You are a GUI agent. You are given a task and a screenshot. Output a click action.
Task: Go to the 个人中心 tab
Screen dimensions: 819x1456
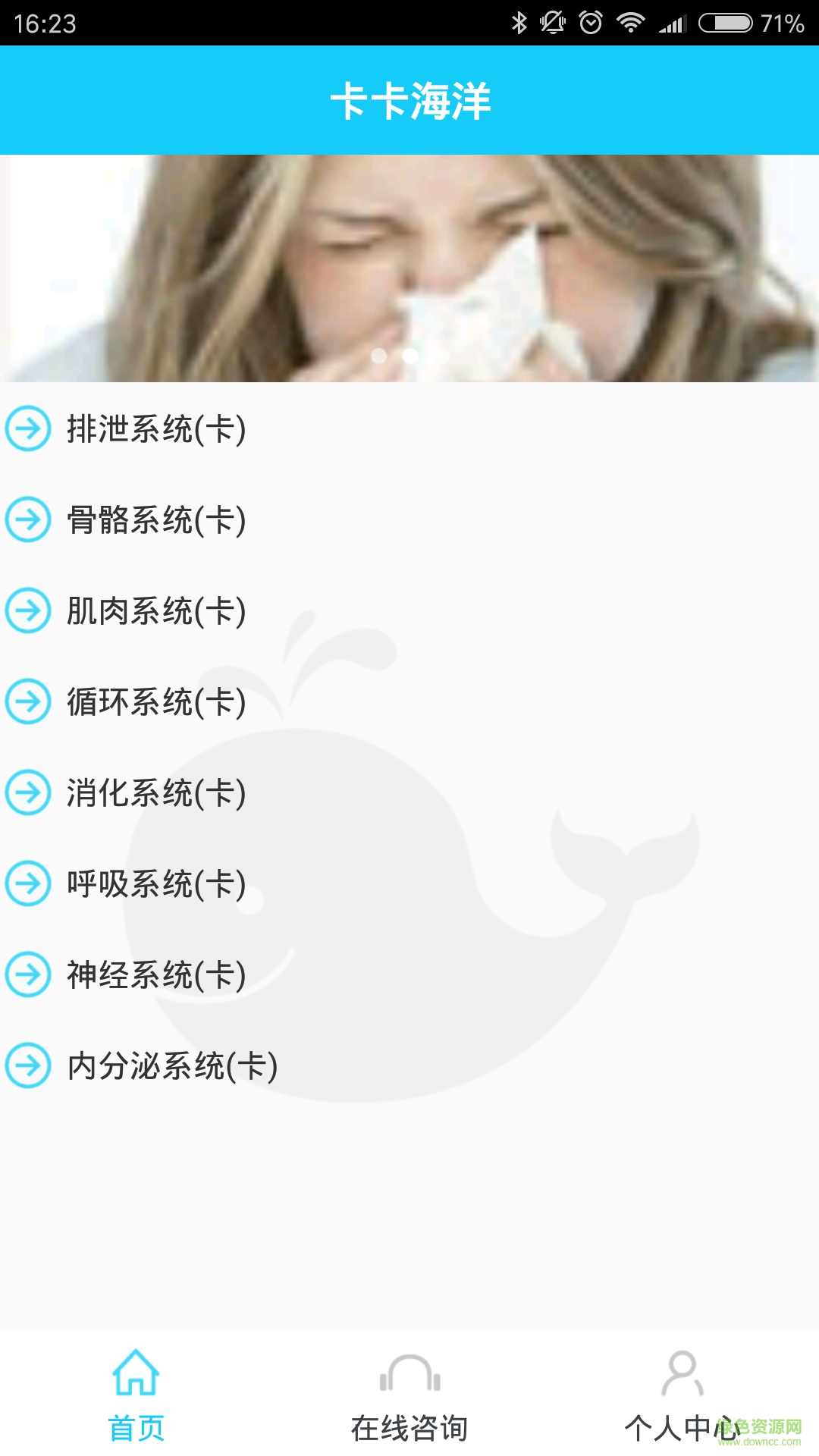tap(681, 1395)
